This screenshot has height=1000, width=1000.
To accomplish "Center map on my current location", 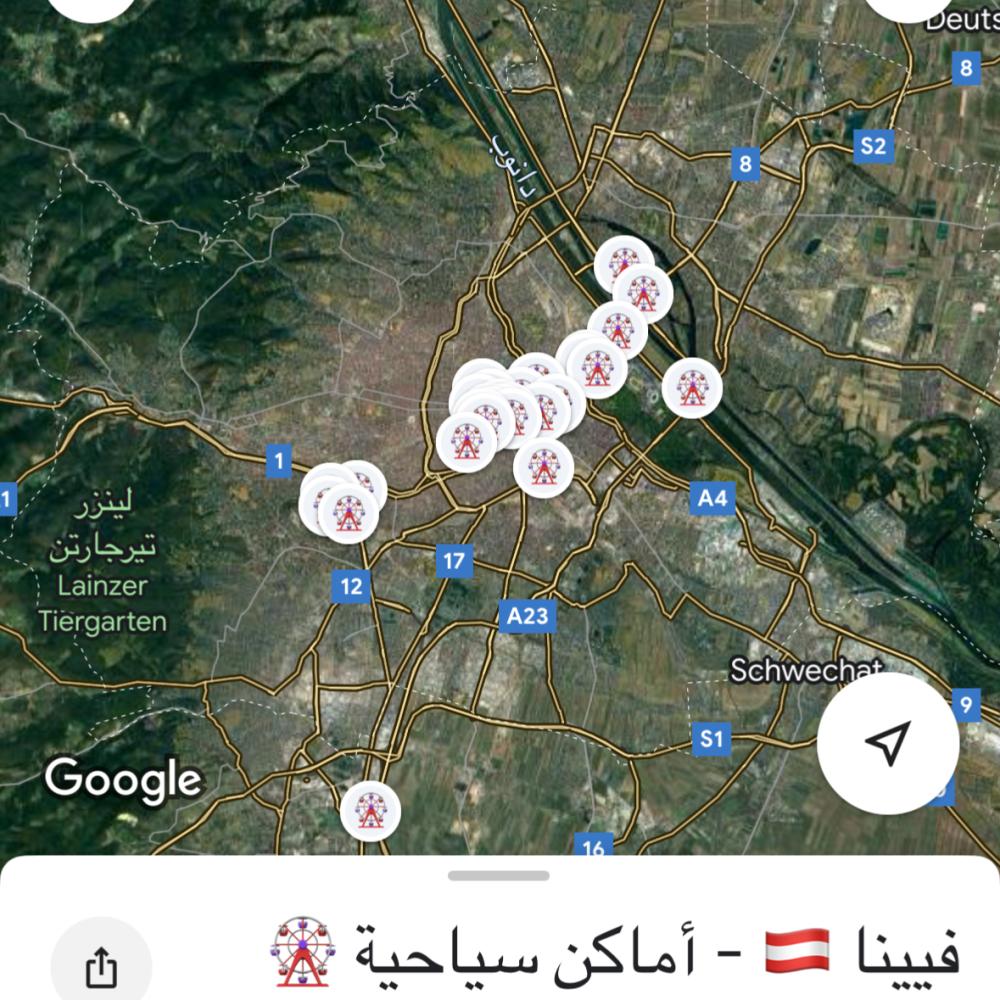I will 887,742.
